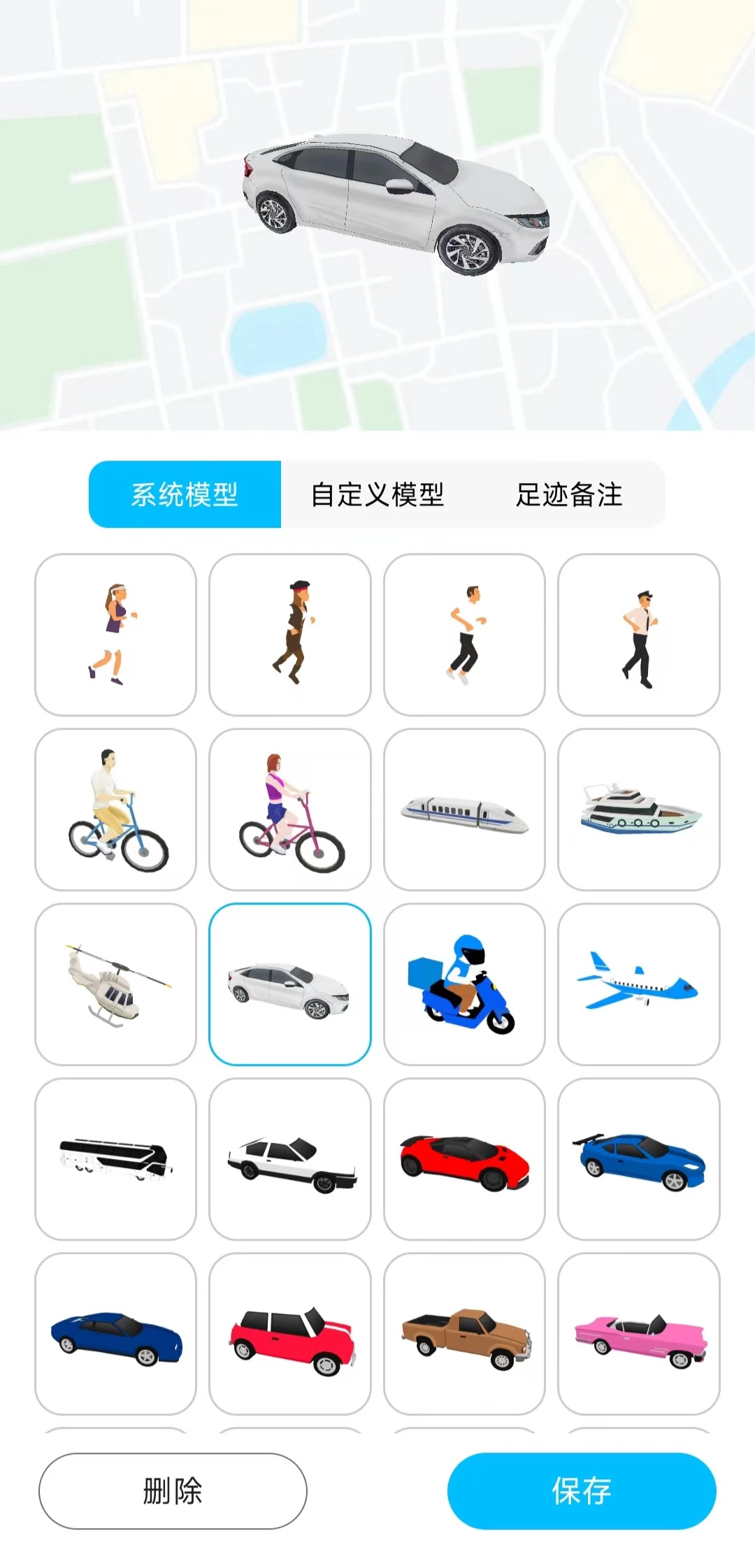The width and height of the screenshot is (755, 1568).
Task: Choose the blue delivery scooter model
Action: [x=464, y=984]
